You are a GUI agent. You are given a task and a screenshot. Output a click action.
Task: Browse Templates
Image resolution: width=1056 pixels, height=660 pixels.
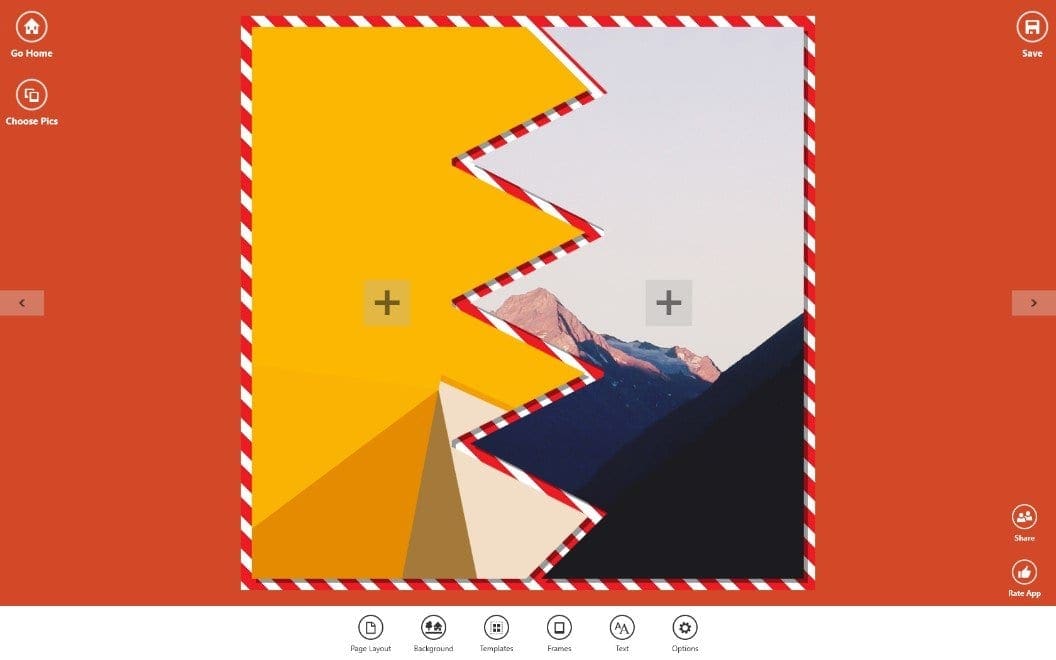tap(496, 628)
